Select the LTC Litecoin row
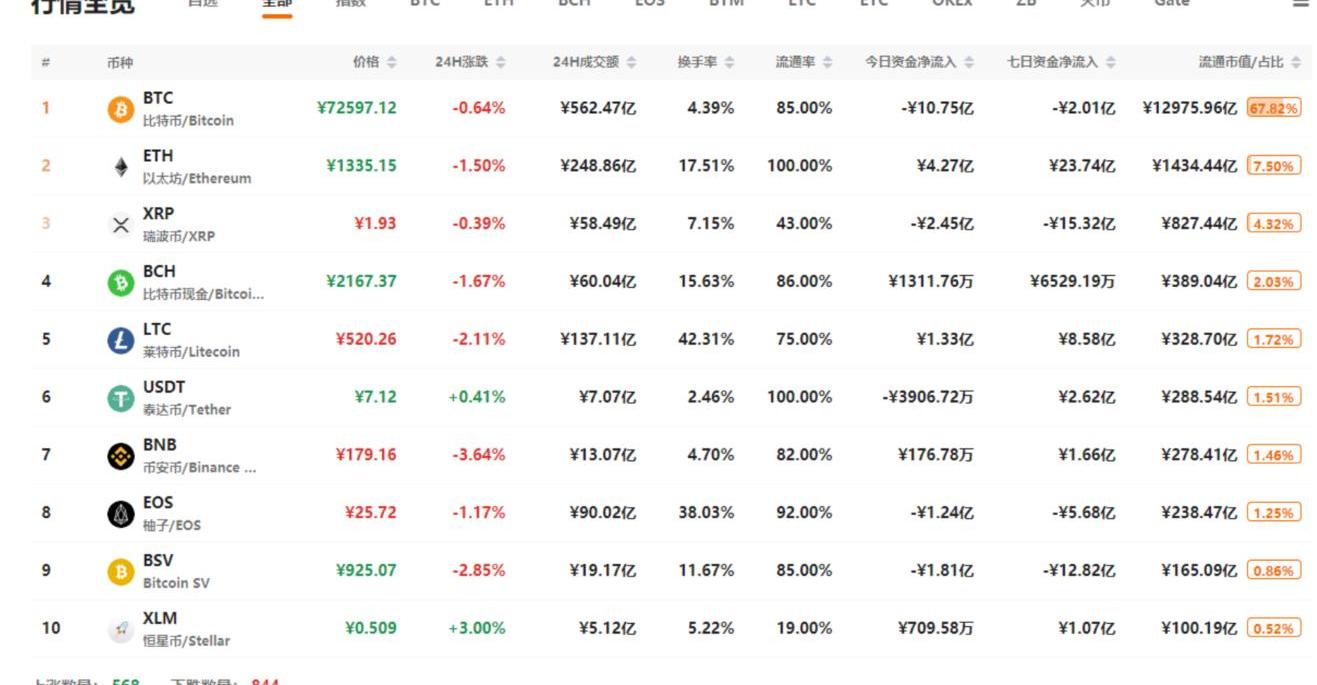This screenshot has width=1317, height=685. (x=157, y=329)
